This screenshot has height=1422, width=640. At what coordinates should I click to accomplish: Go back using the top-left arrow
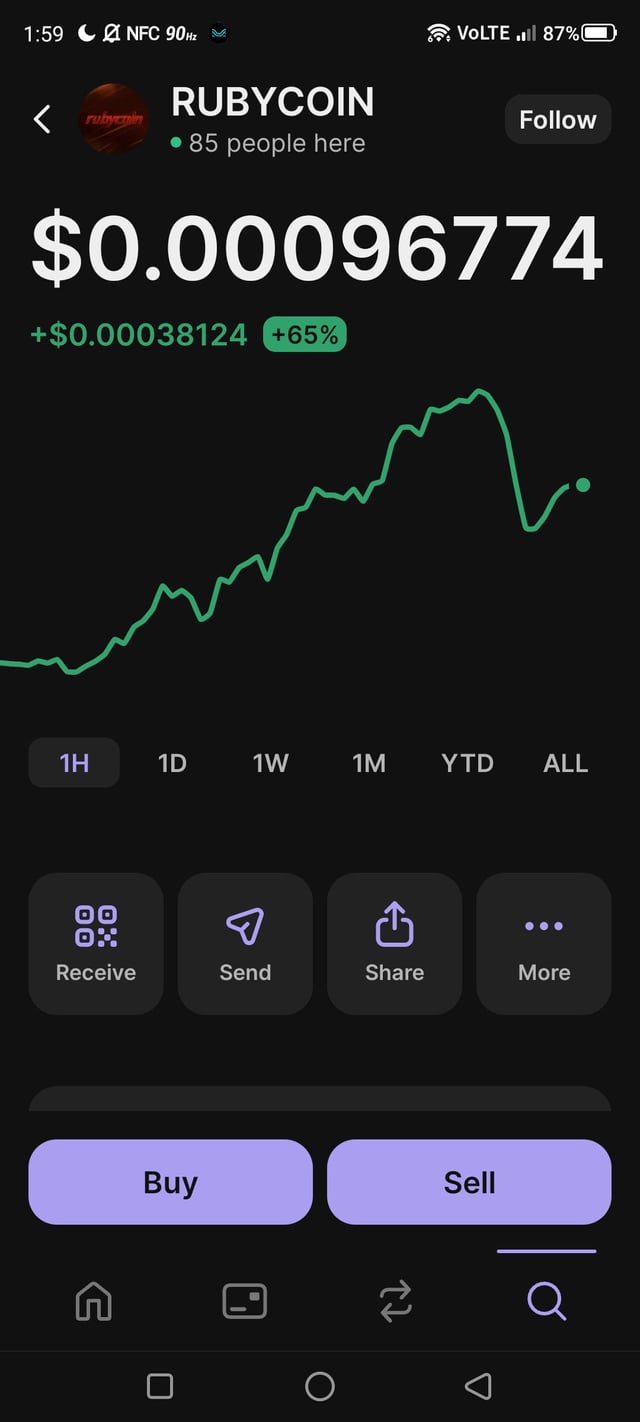coord(42,120)
